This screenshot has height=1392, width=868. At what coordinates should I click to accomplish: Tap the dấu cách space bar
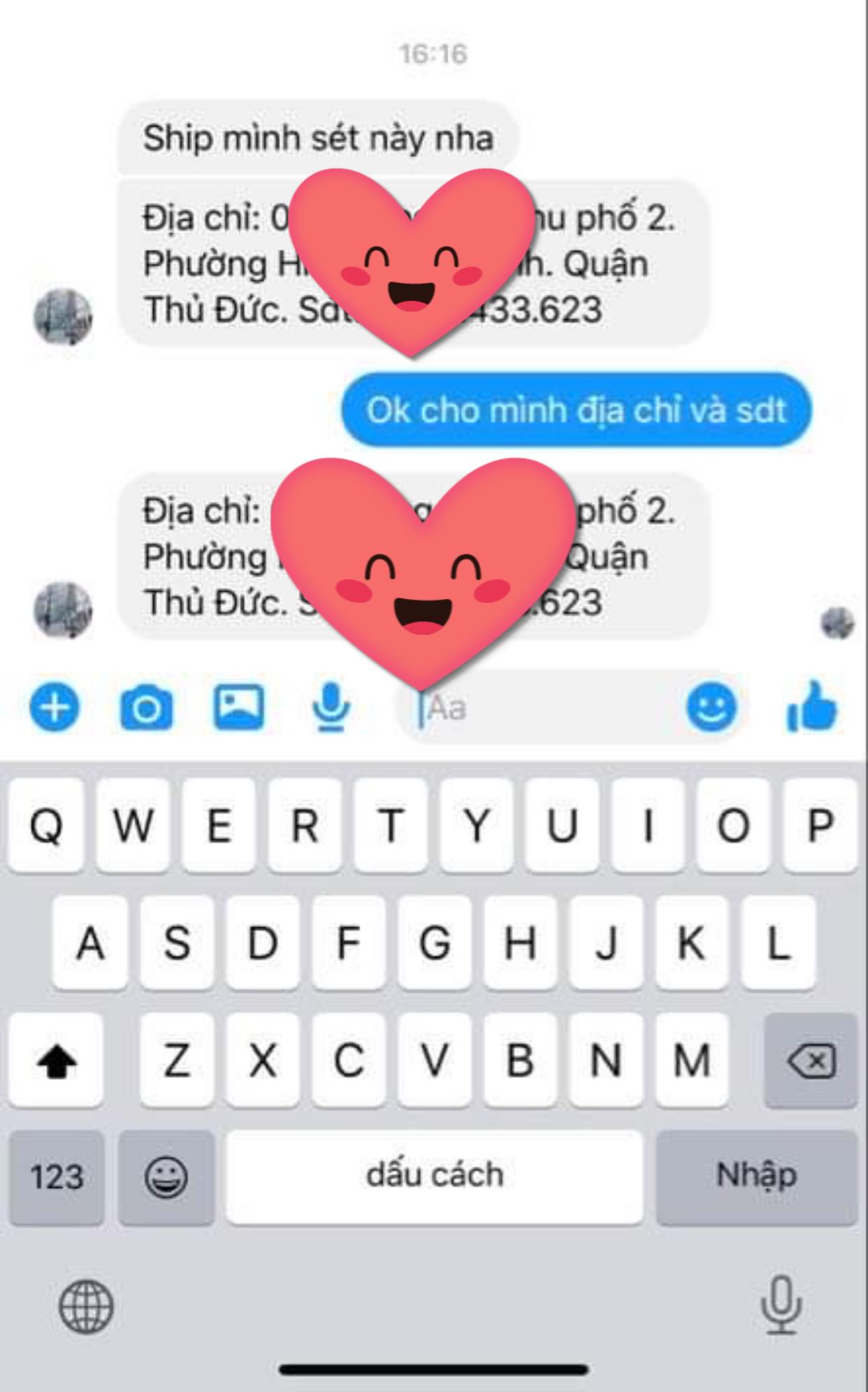(x=434, y=1176)
